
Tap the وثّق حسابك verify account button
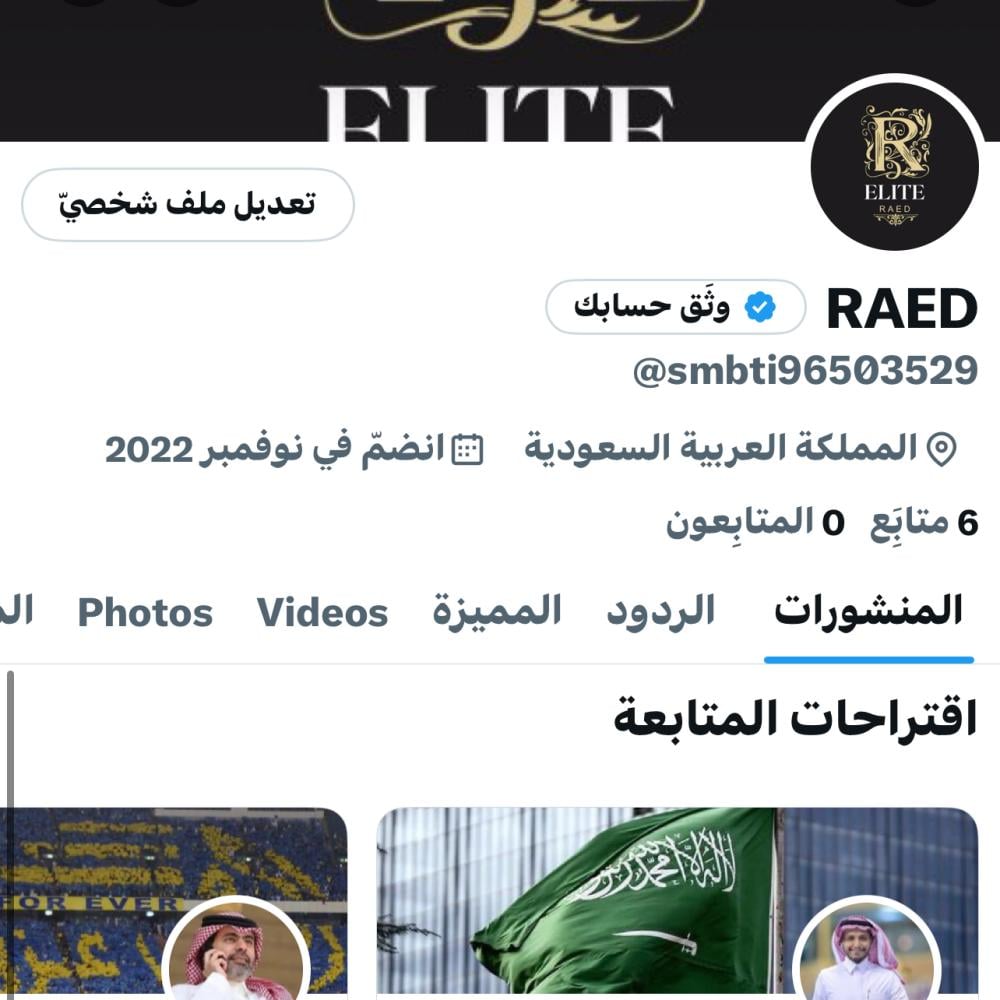tap(675, 307)
